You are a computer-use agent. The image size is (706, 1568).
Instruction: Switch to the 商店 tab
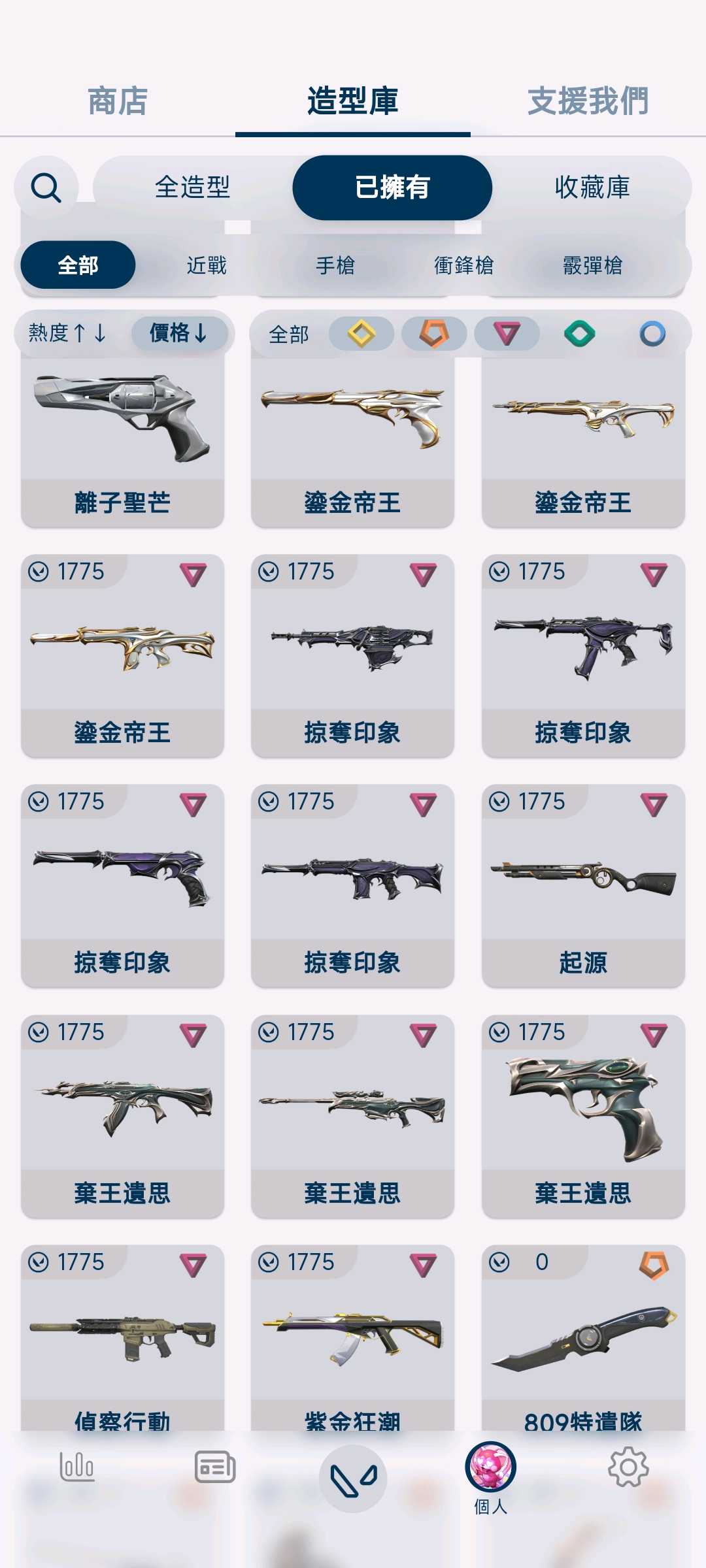(x=118, y=101)
